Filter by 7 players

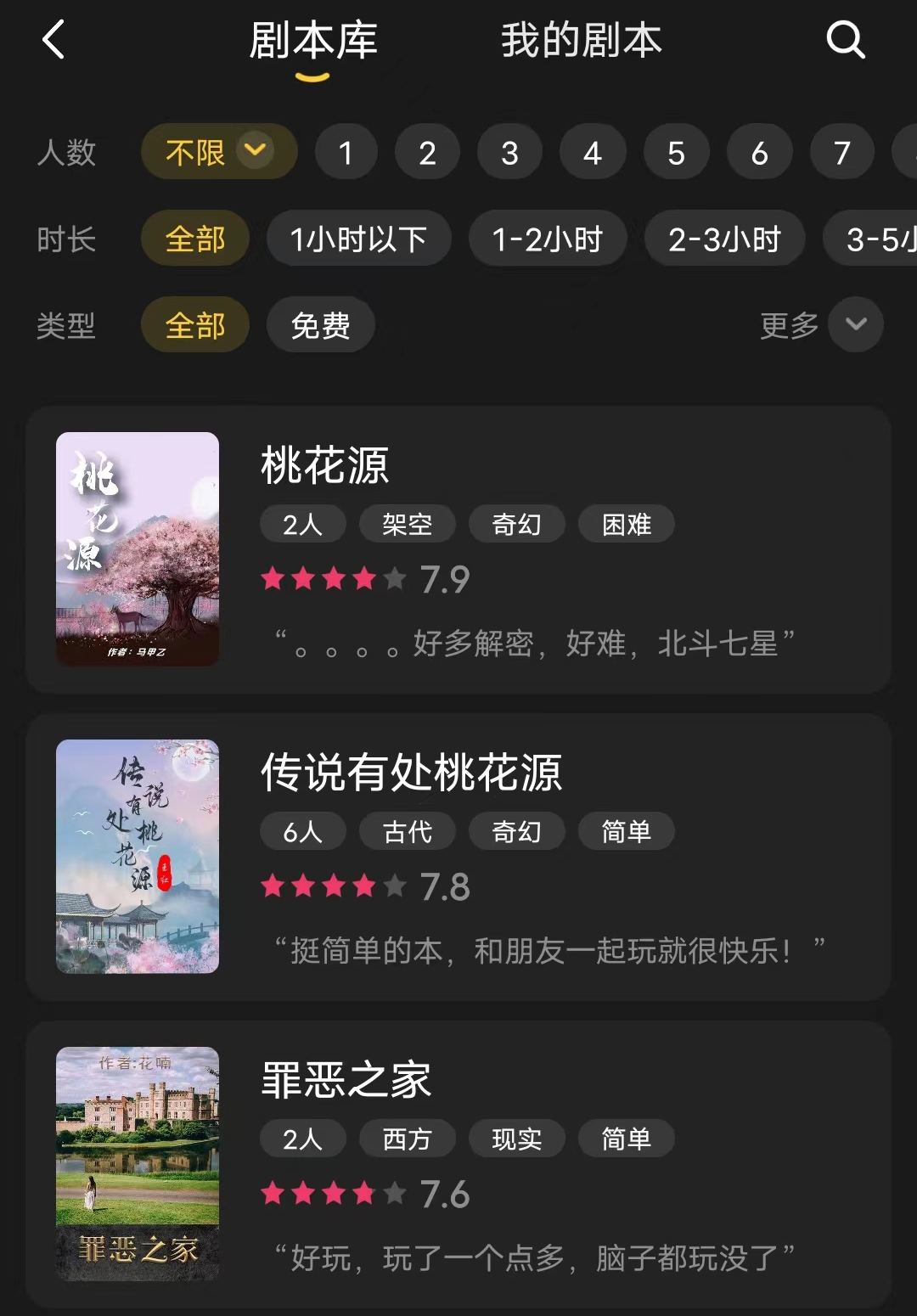pos(841,153)
